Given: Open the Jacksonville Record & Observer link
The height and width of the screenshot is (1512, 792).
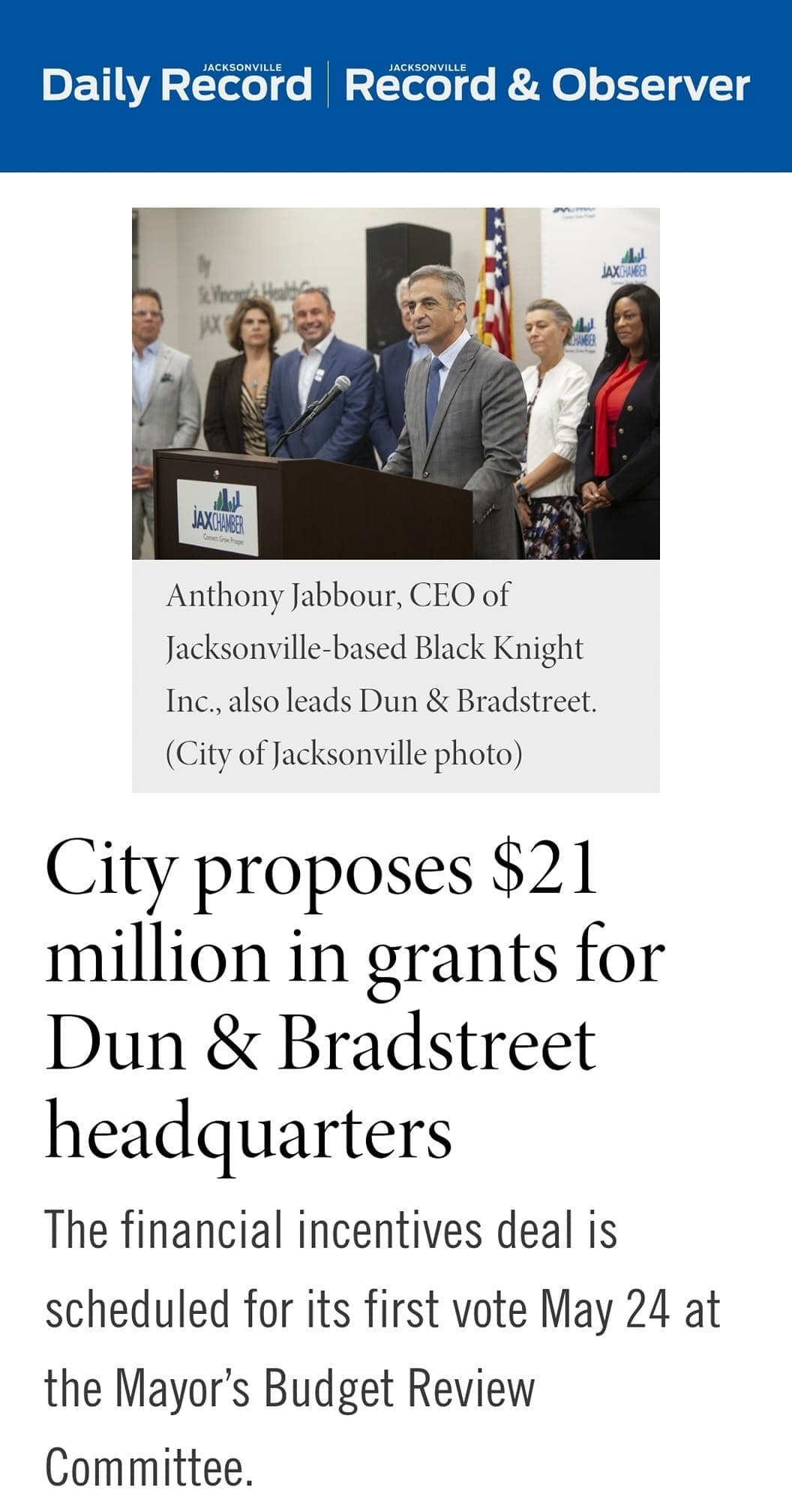Looking at the screenshot, I should (547, 84).
